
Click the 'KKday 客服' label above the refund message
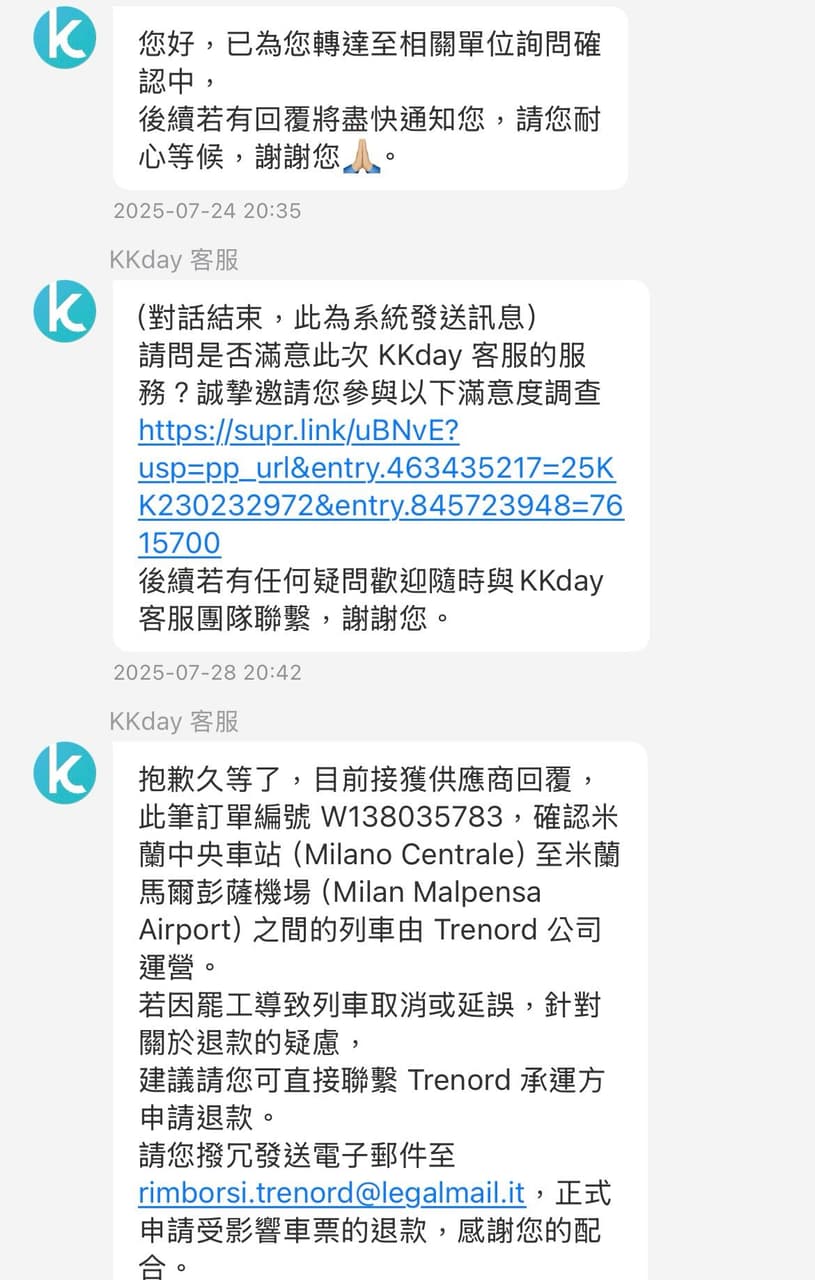[x=173, y=722]
